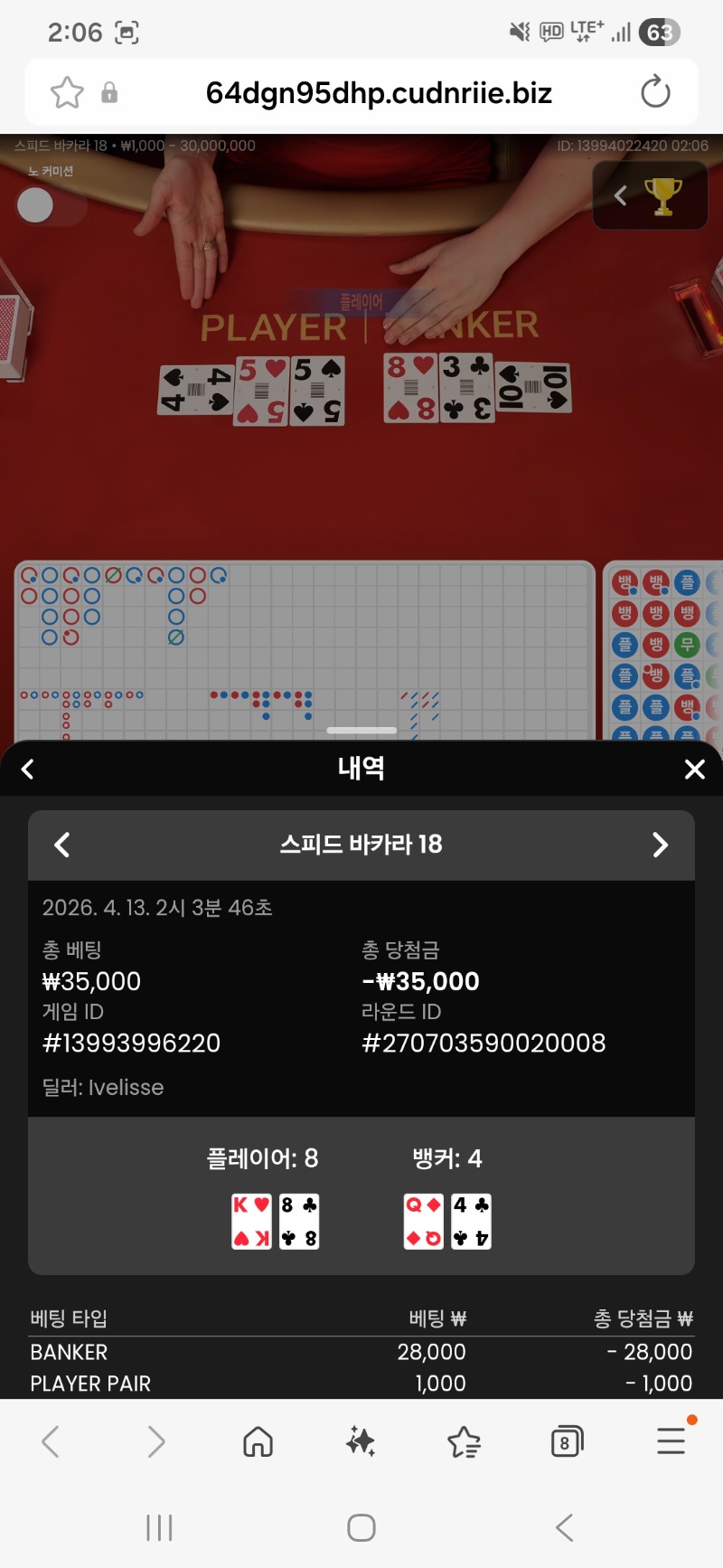Open the browser home page
The image size is (723, 1568).
click(x=258, y=1441)
